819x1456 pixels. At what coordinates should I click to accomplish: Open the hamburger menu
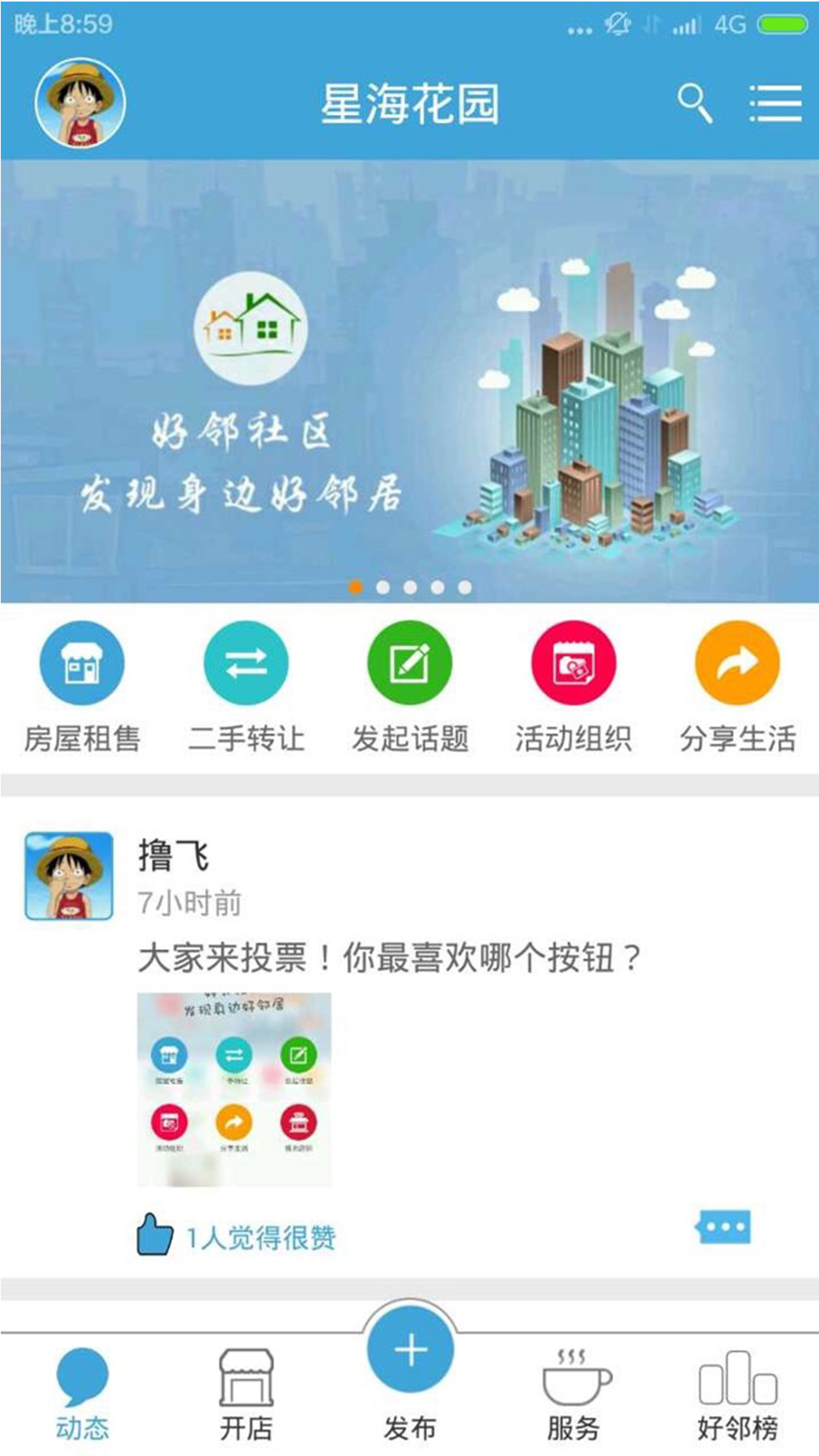775,103
